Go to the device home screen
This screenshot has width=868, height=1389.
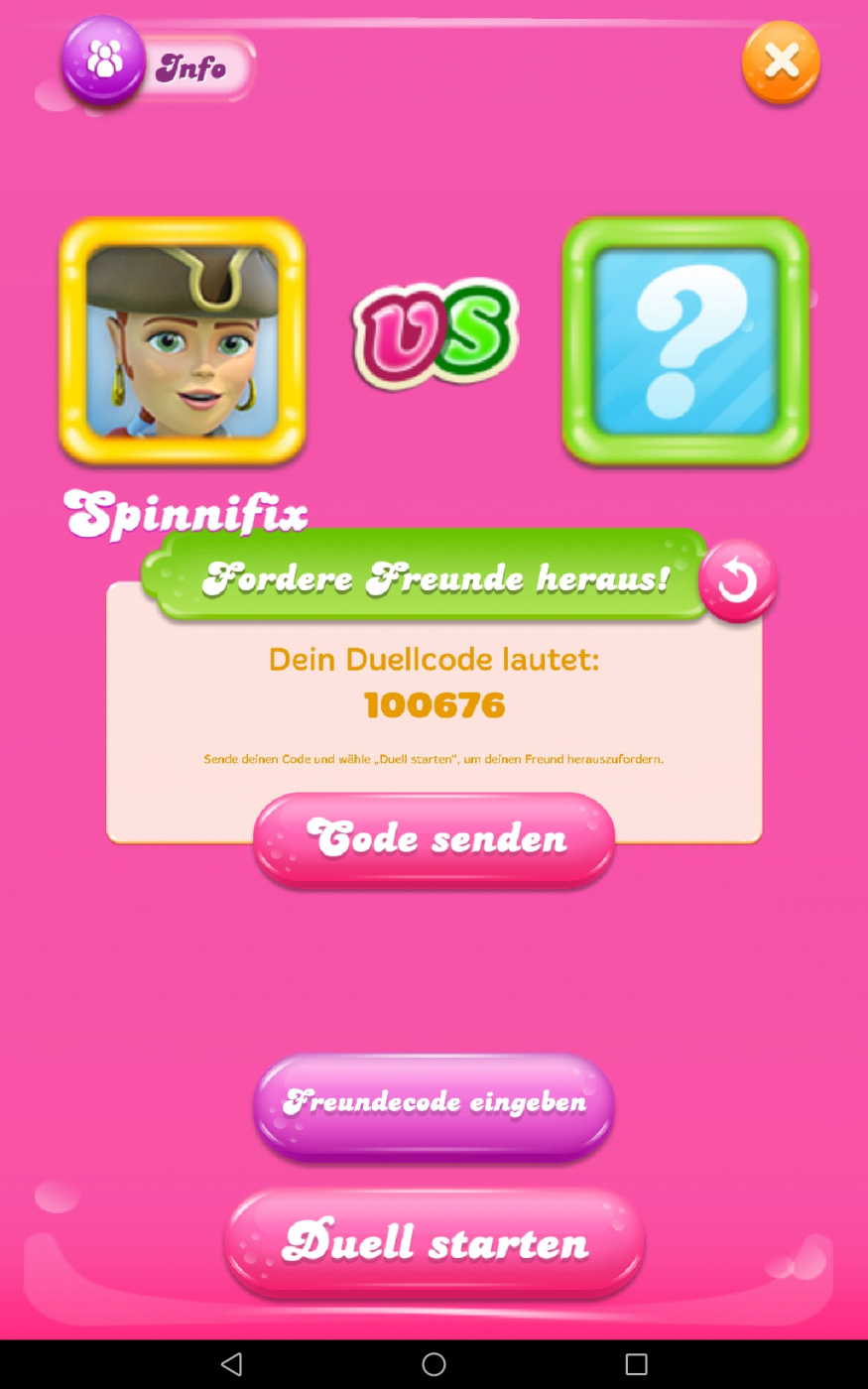[x=434, y=1364]
